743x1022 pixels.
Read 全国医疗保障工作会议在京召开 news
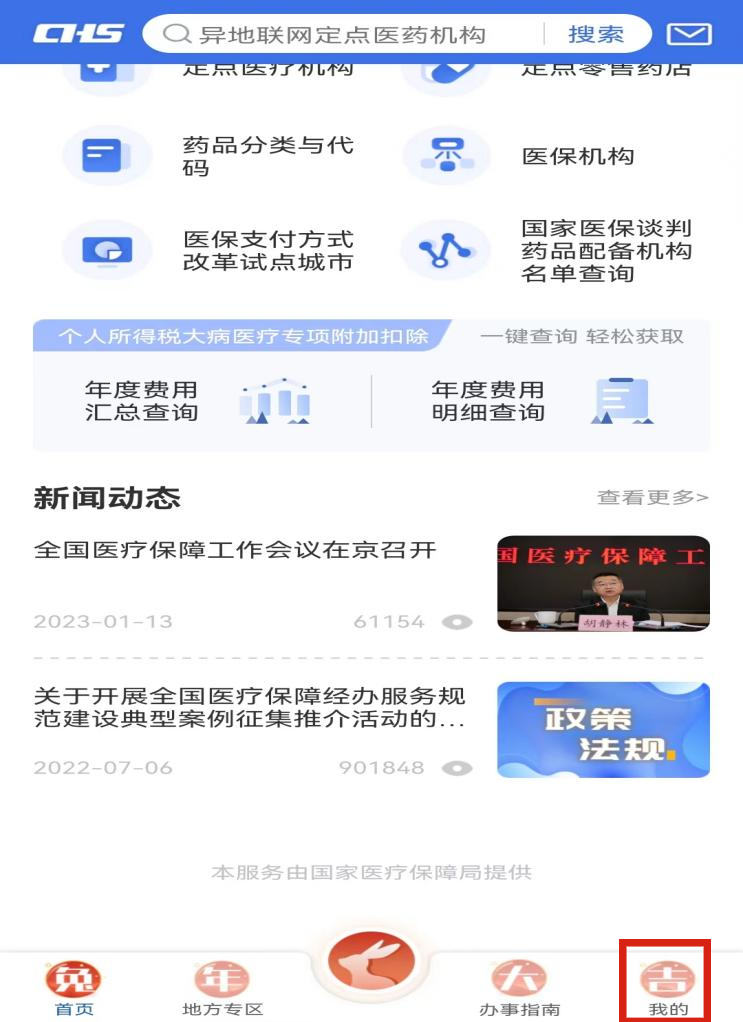click(x=236, y=551)
